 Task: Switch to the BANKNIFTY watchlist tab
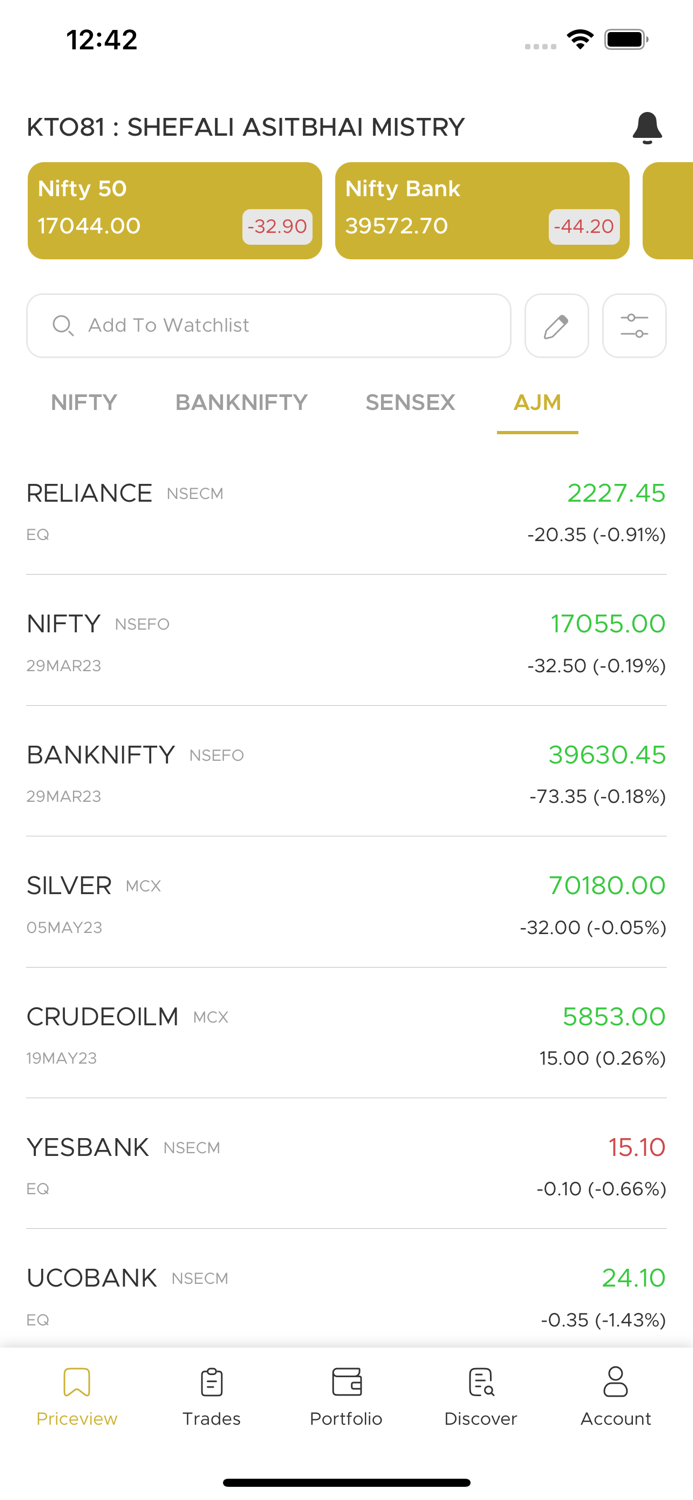coord(241,403)
